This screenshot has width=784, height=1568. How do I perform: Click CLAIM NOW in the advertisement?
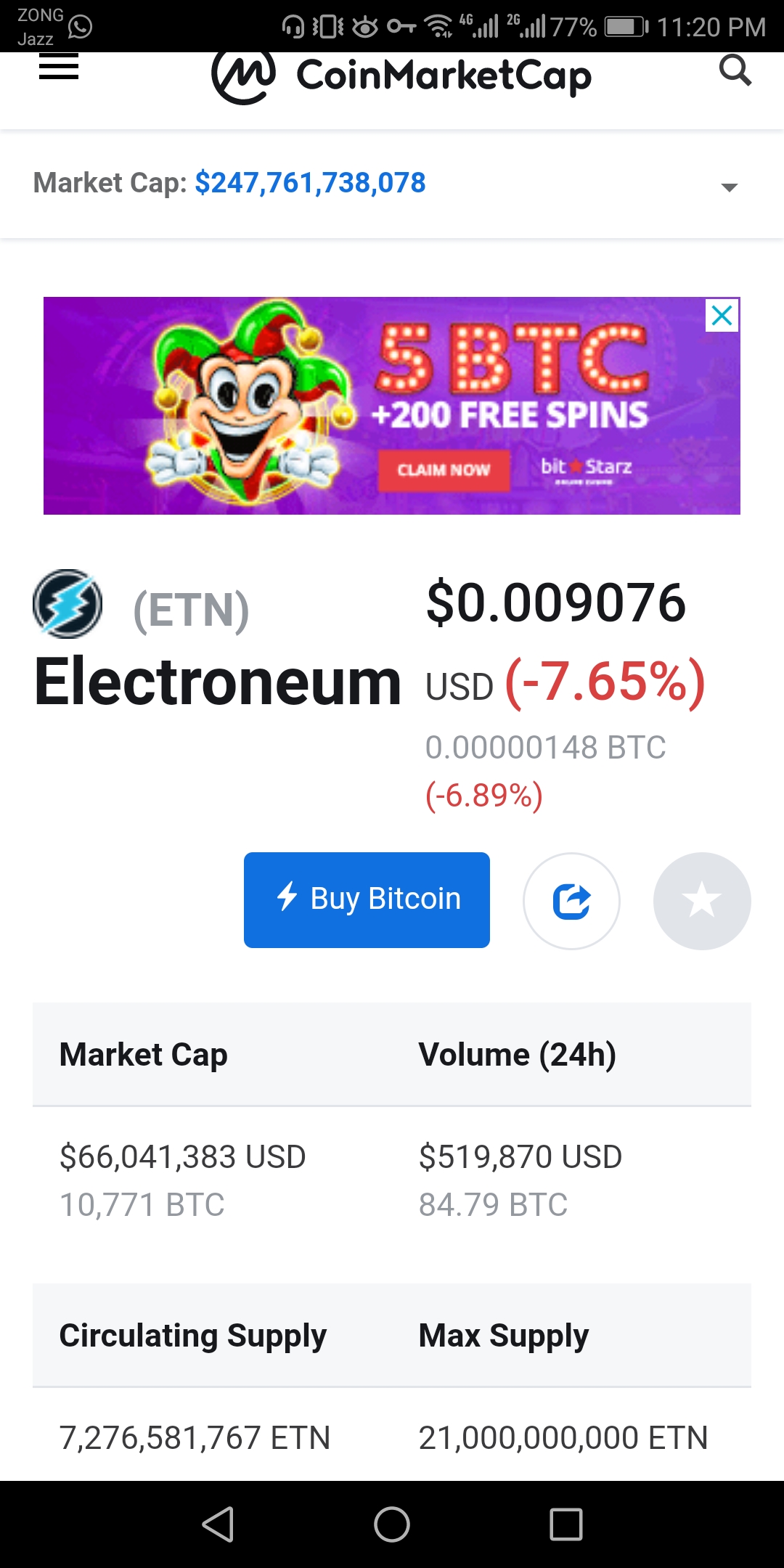[x=445, y=469]
